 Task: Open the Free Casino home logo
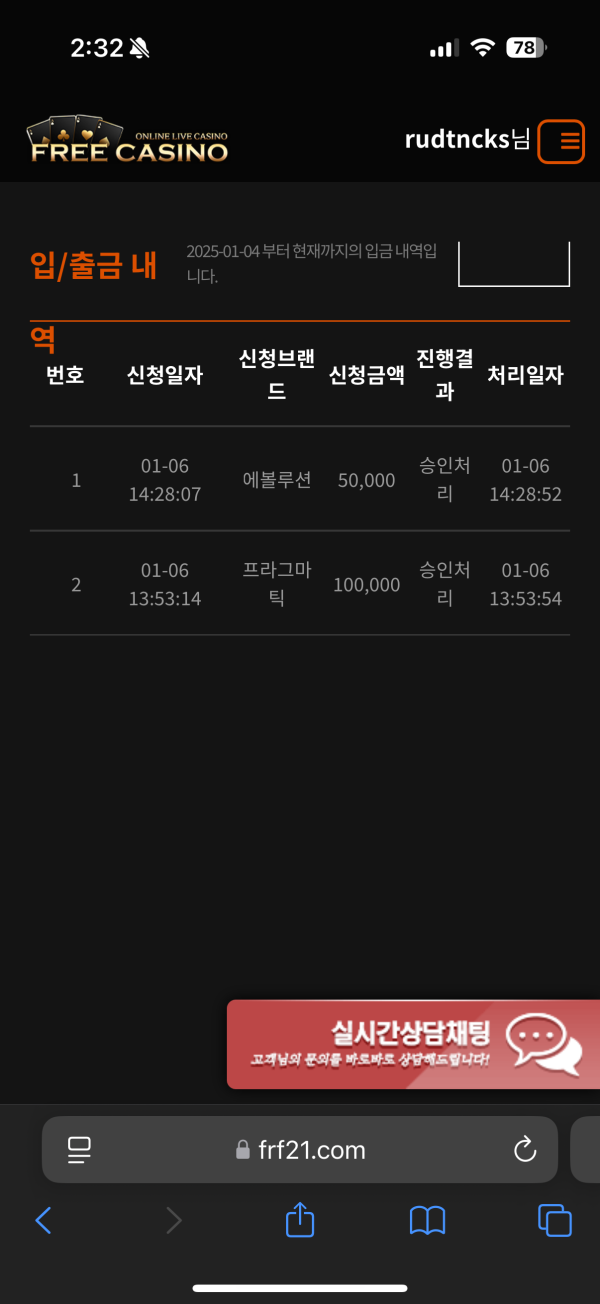click(128, 141)
